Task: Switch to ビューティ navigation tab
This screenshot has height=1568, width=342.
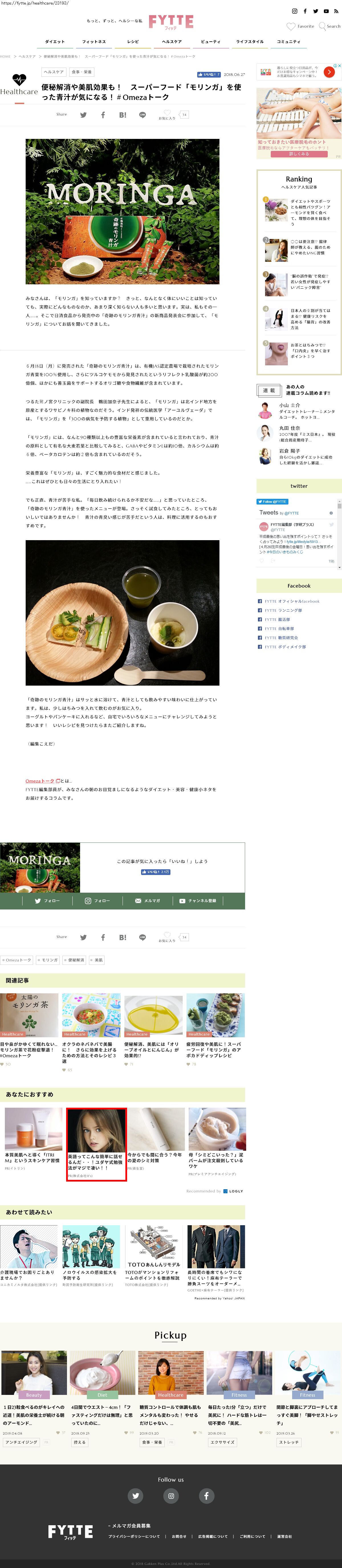Action: click(211, 42)
